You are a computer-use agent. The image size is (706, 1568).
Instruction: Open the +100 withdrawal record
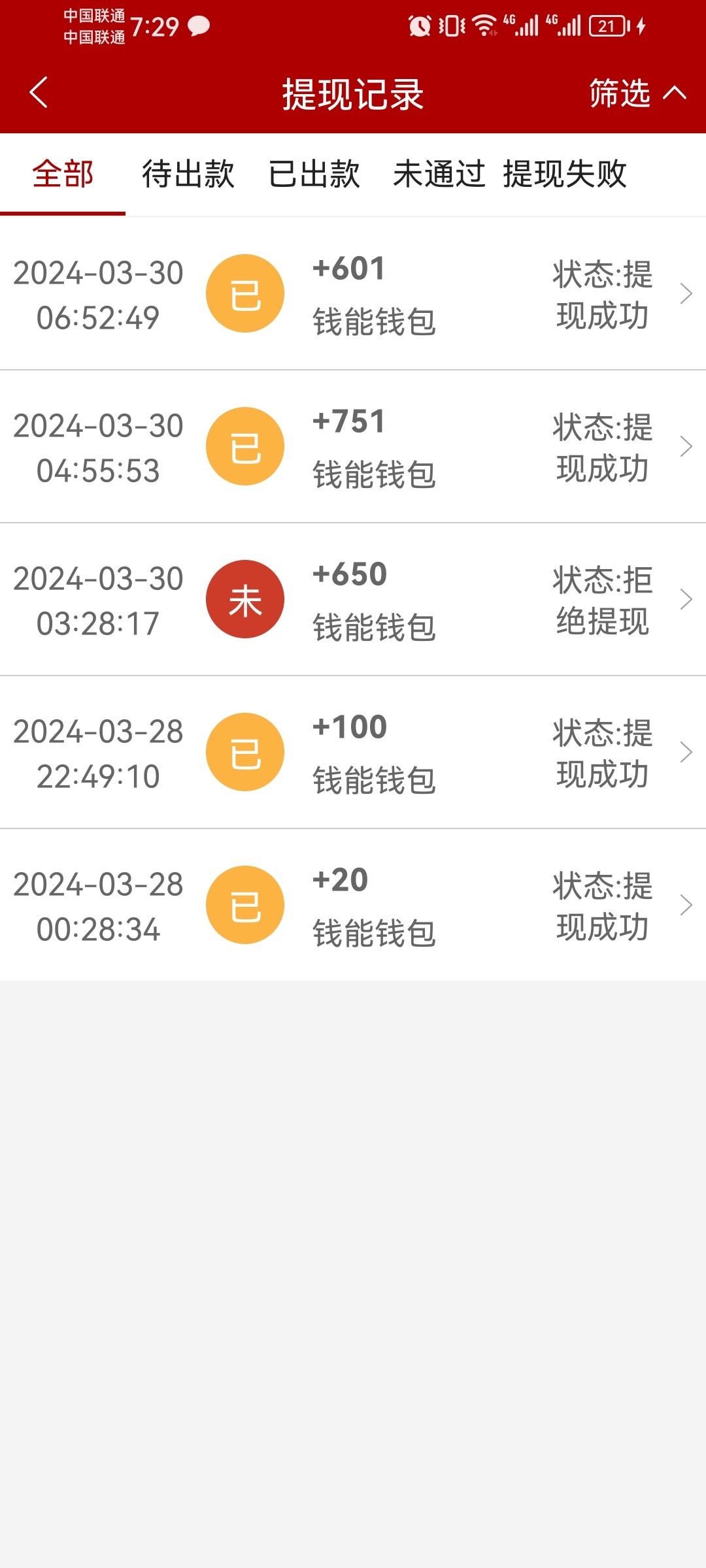(x=353, y=753)
